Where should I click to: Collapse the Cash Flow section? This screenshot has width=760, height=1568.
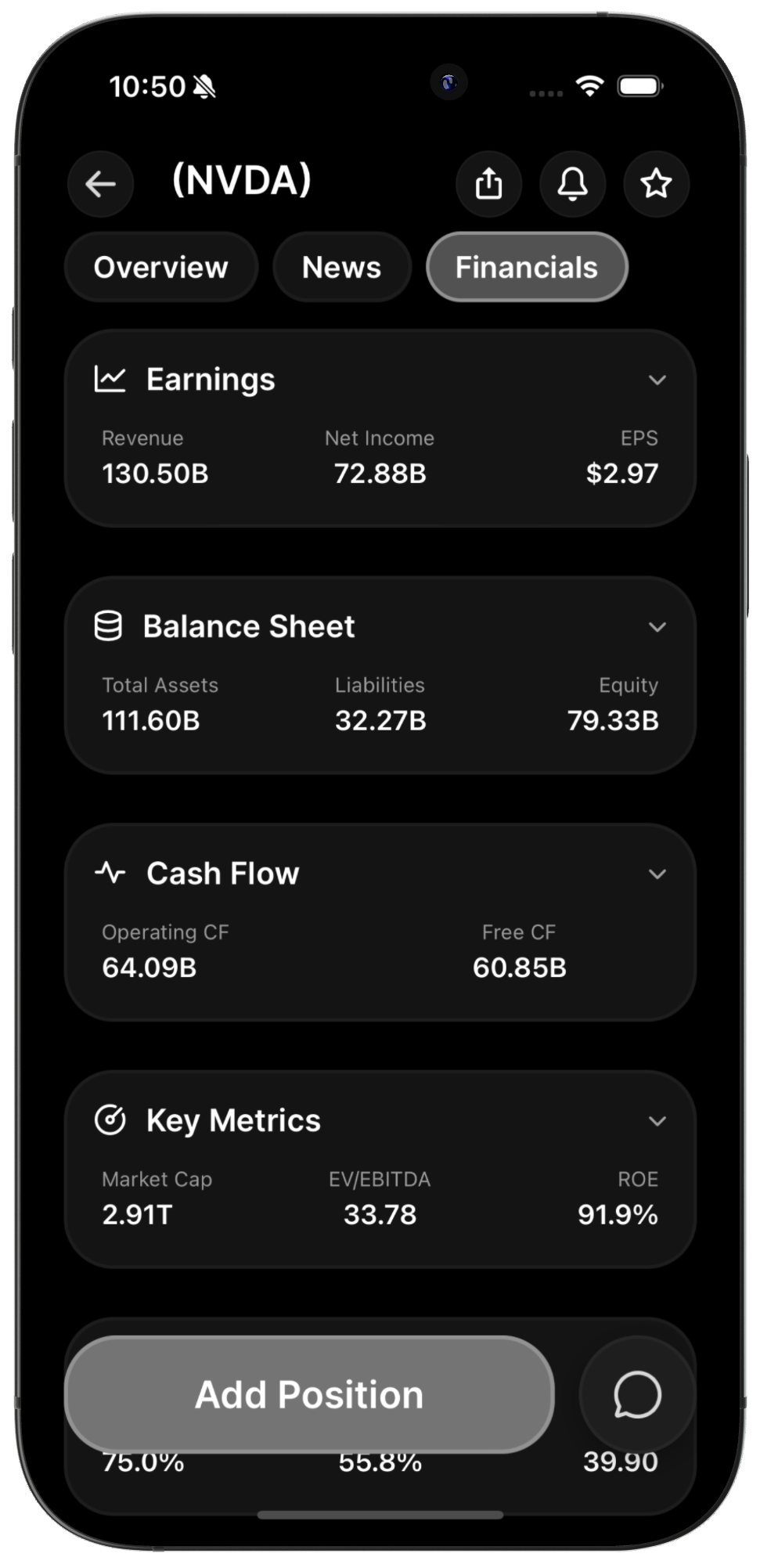[657, 874]
